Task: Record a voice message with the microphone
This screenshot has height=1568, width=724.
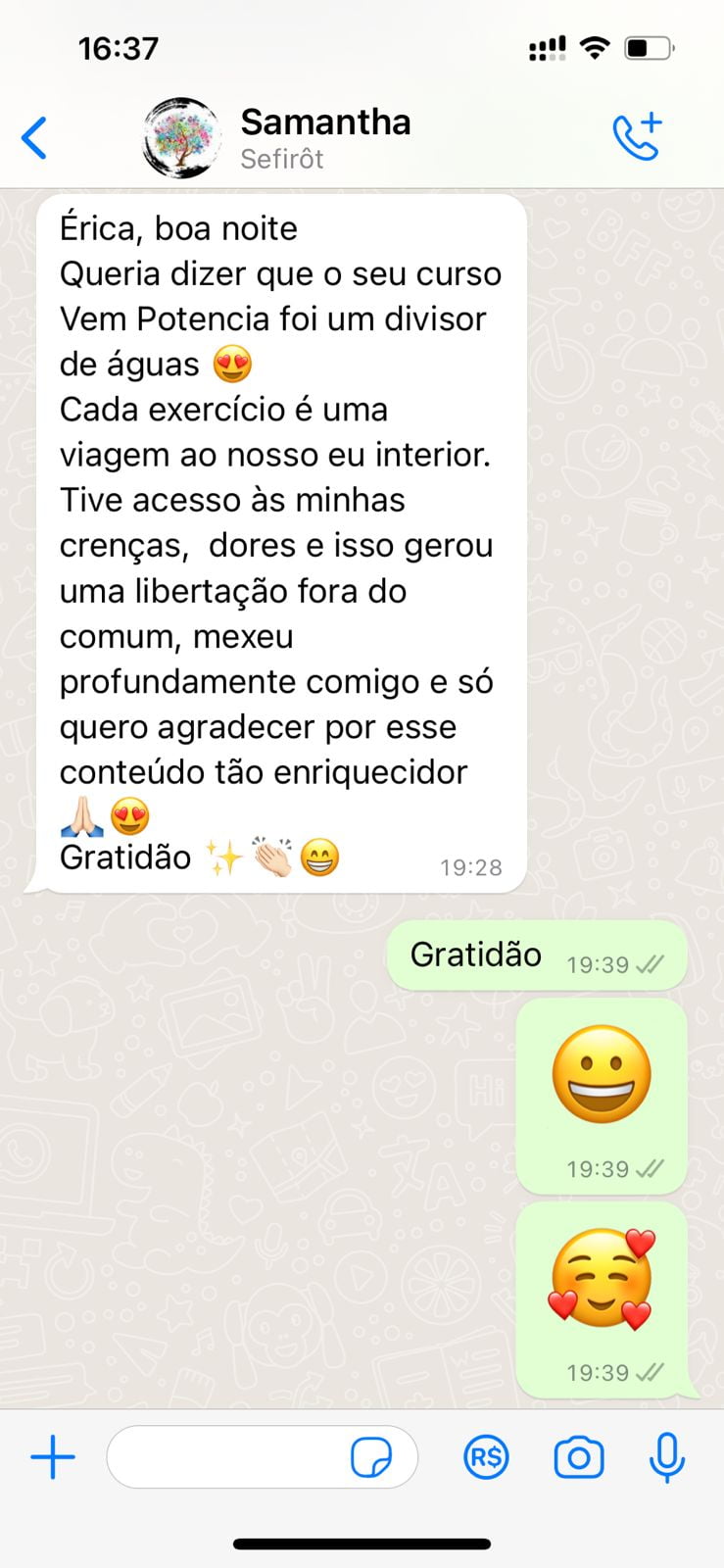Action: [x=667, y=1457]
